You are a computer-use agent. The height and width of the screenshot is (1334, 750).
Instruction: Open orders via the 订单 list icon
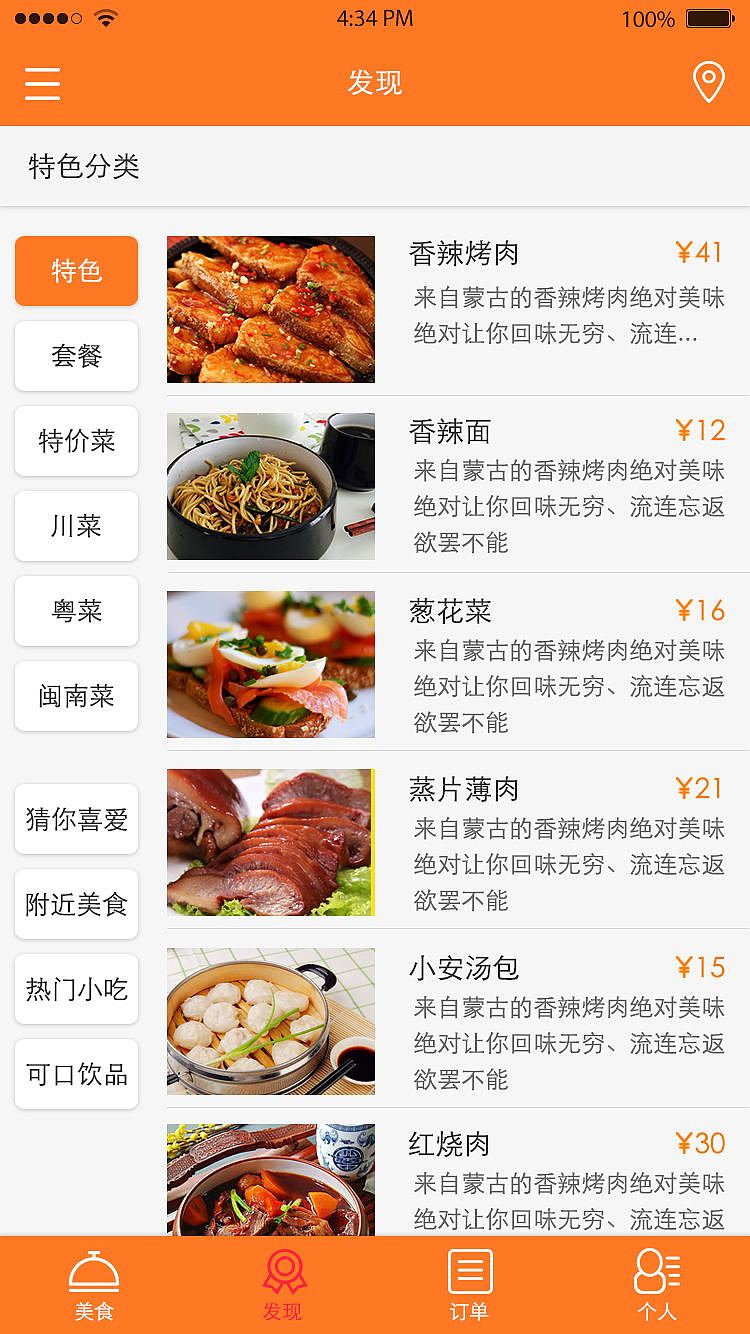pos(470,1270)
